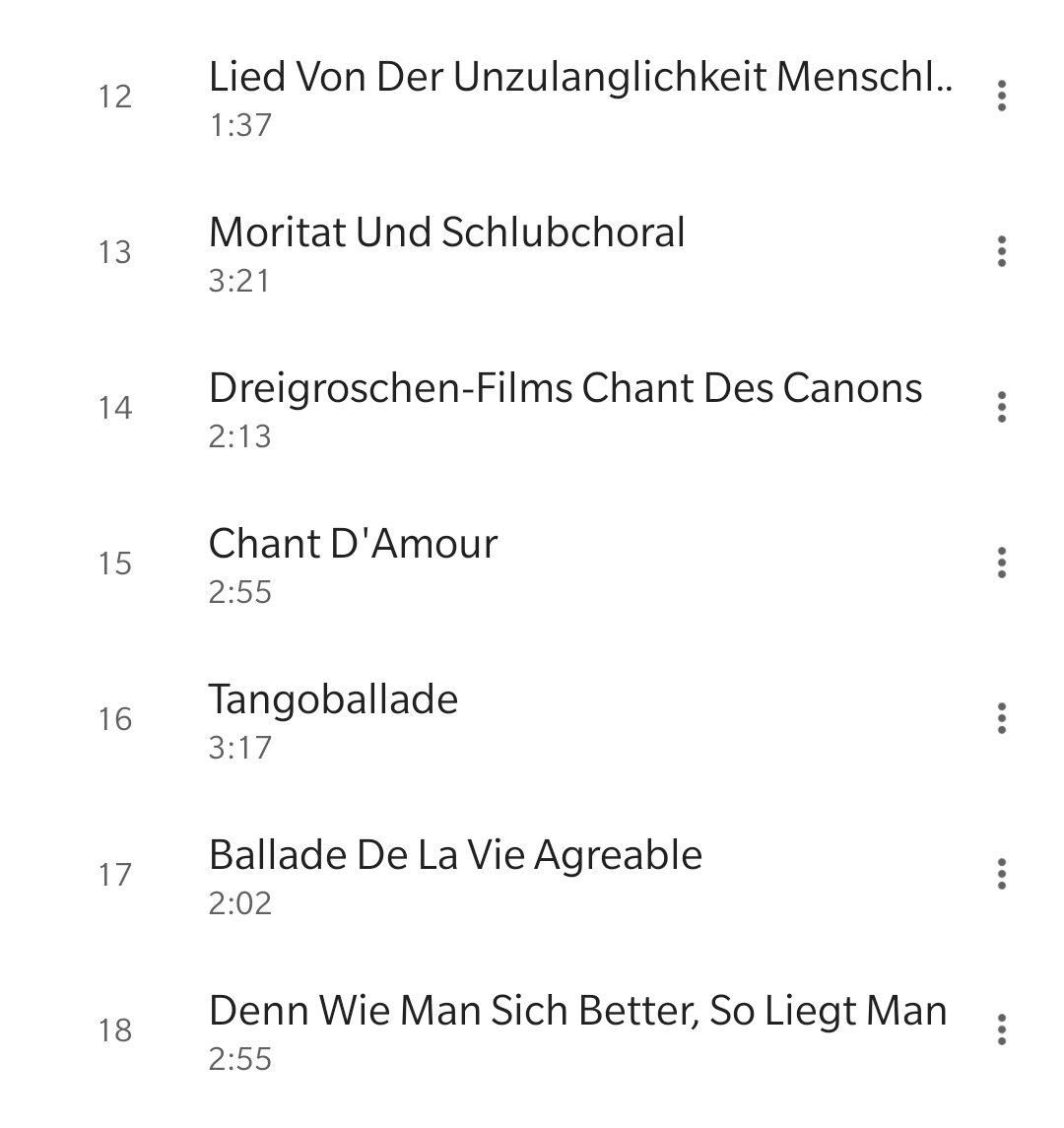Viewport: 1064px width, 1128px height.
Task: Open overflow menu for Denn Wie Man Sich Better
Action: coord(1001,1030)
